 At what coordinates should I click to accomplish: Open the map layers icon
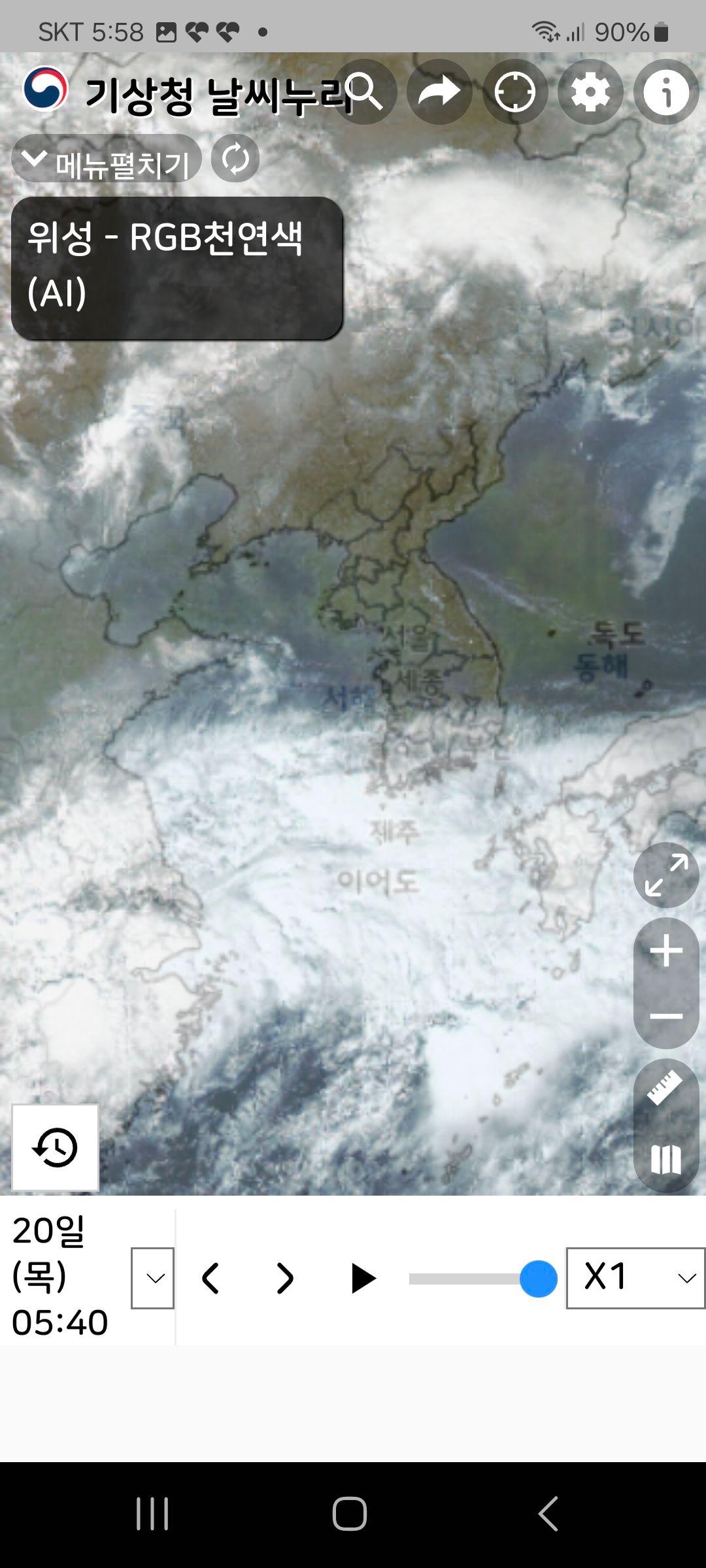coord(666,1160)
